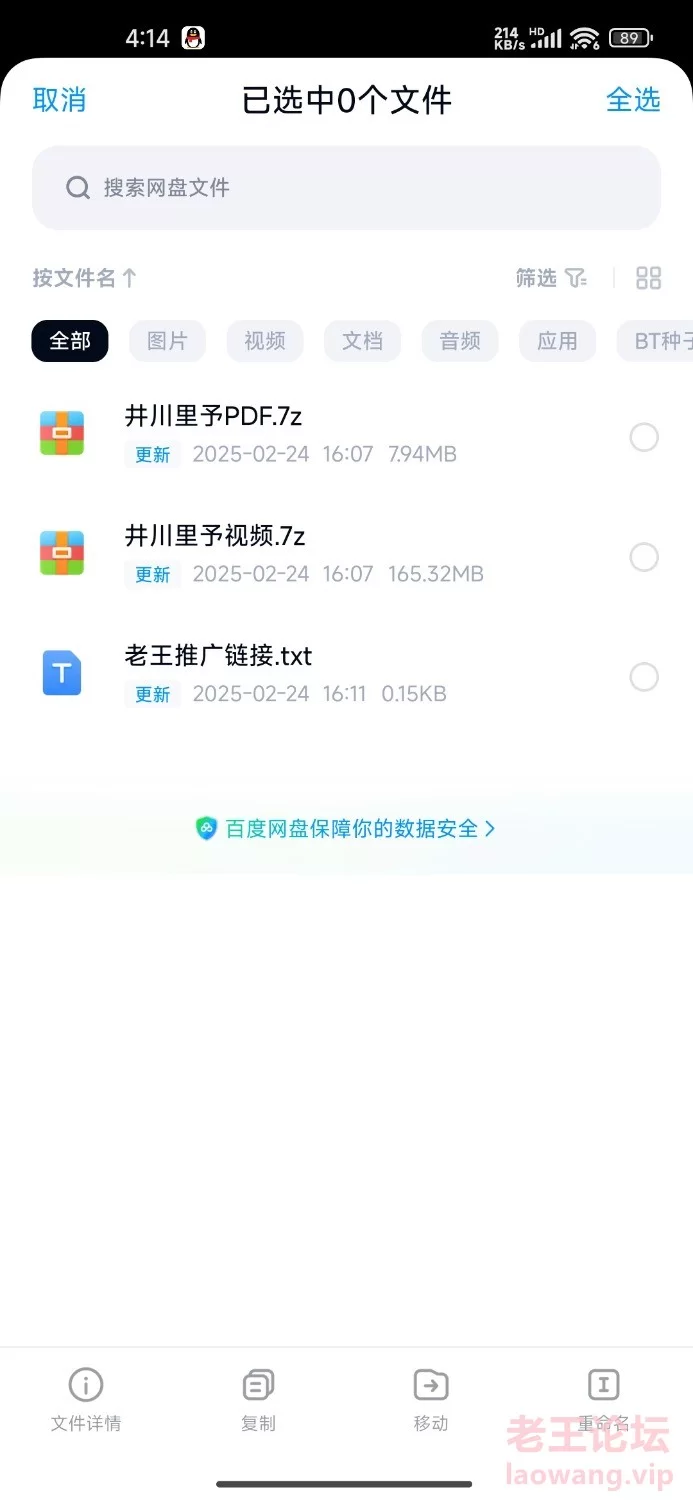Change sort order via 按文件名

pos(84,278)
